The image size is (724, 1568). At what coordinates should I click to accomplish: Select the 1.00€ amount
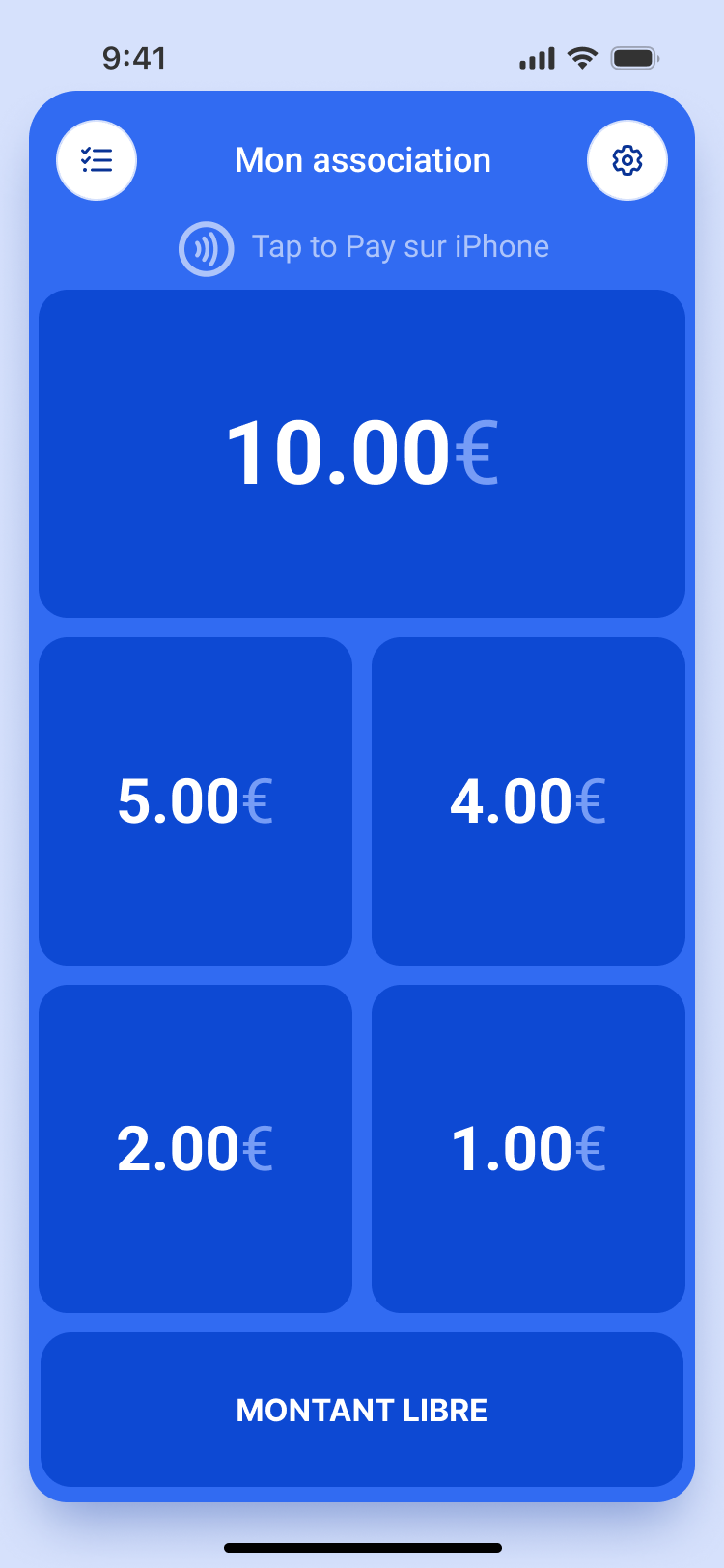(528, 1149)
